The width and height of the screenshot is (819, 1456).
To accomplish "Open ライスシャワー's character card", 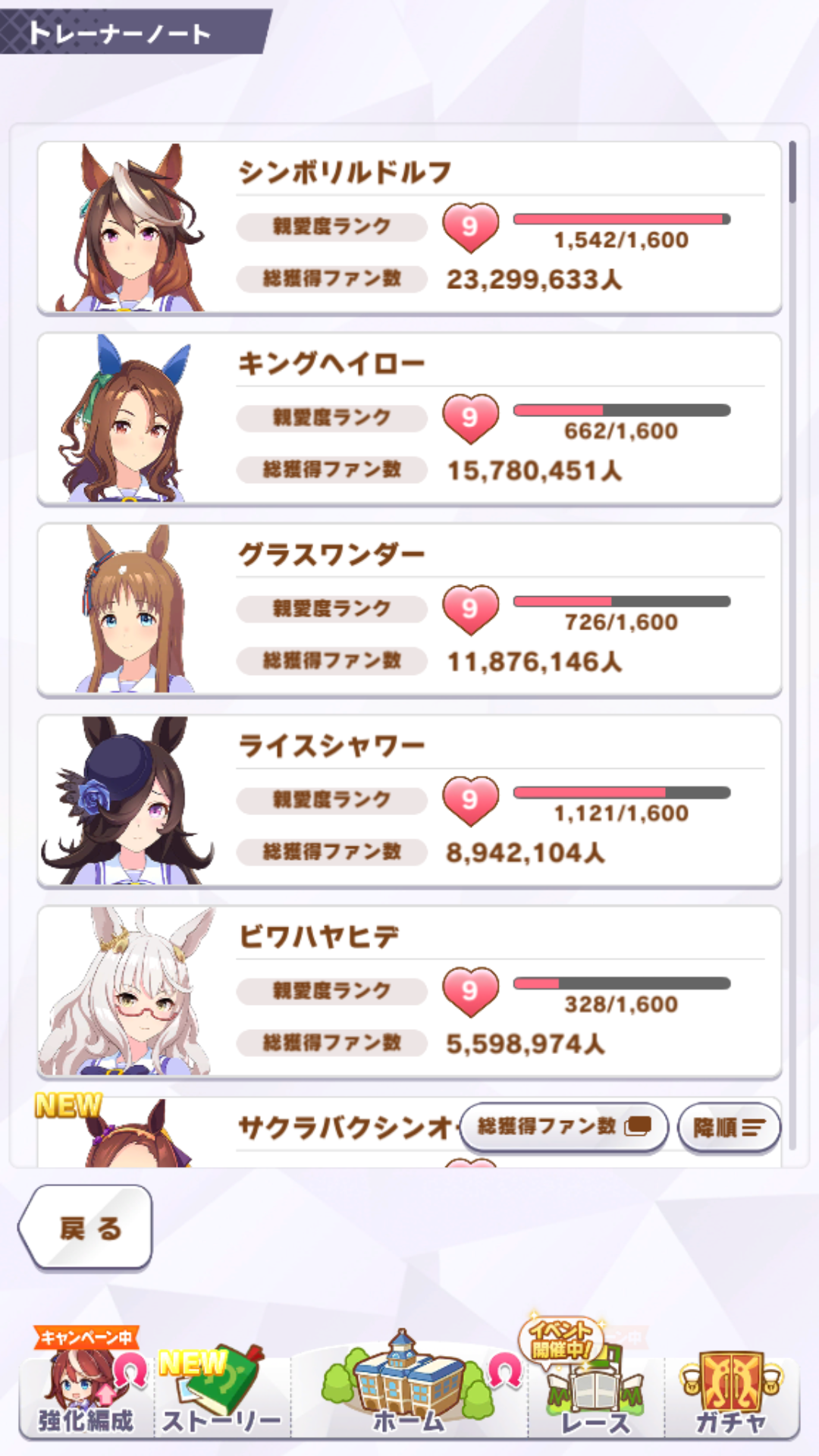I will click(409, 801).
